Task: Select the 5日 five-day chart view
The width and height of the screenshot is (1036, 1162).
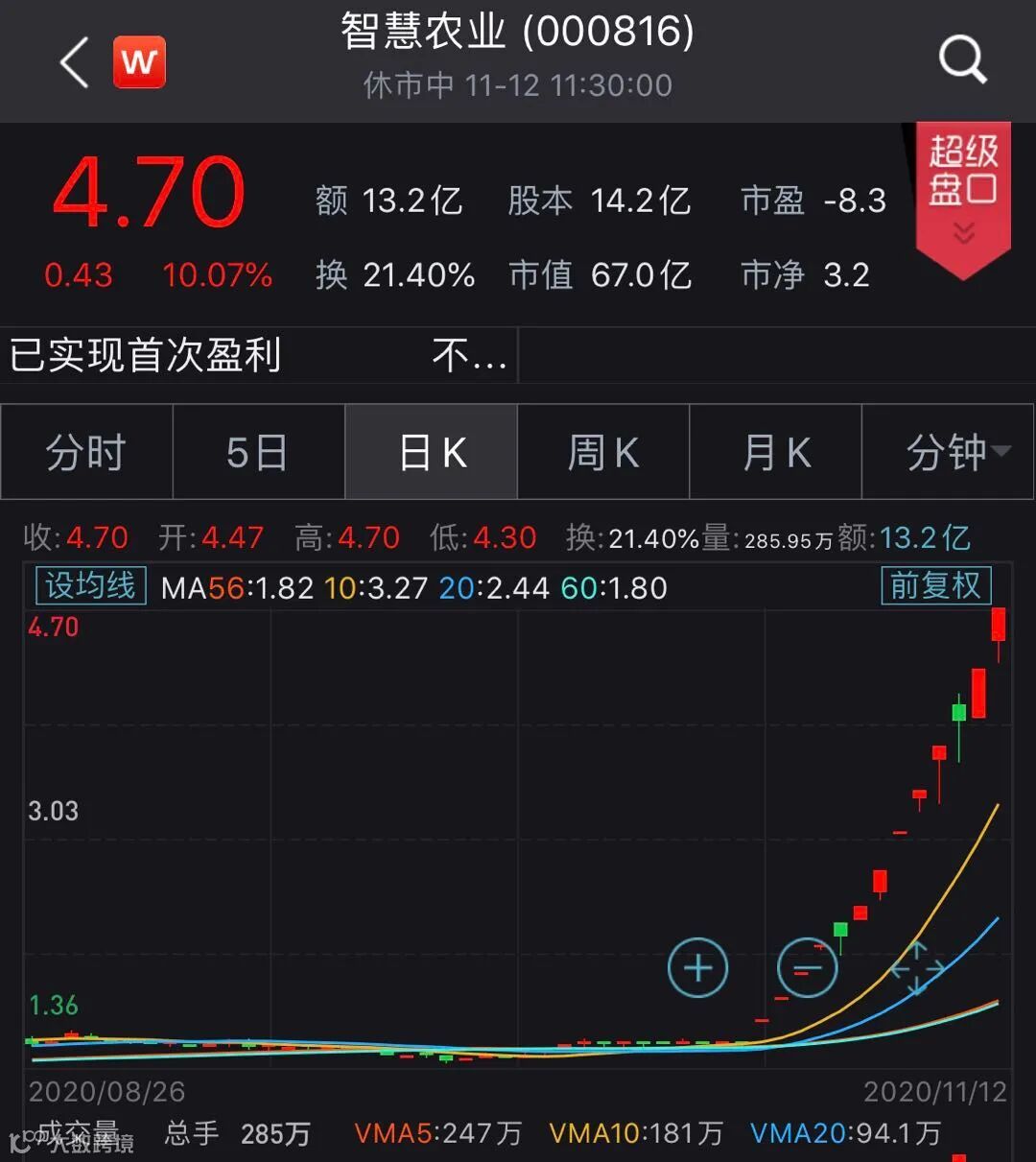Action: pos(258,451)
